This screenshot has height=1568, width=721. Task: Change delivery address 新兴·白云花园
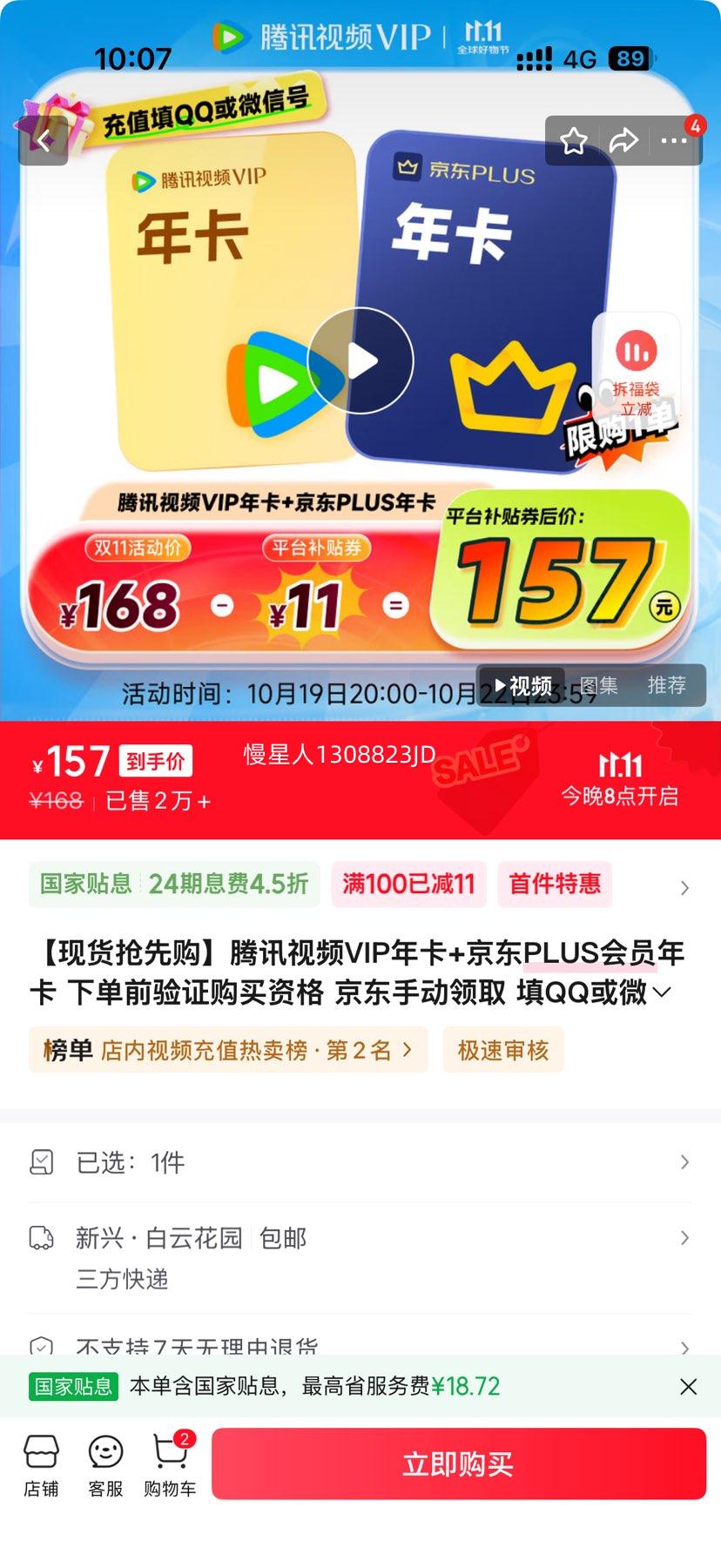pos(360,1238)
